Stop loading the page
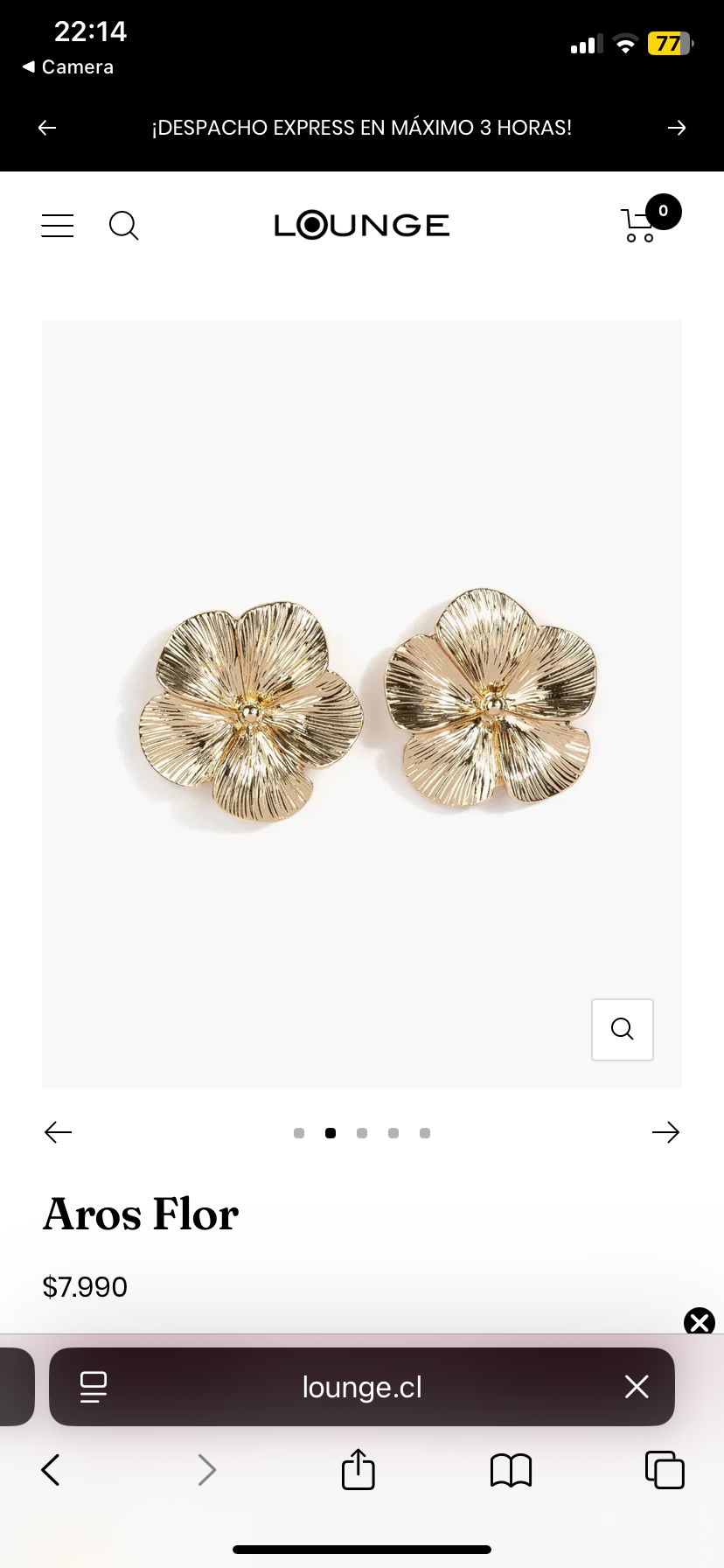Viewport: 724px width, 1568px height. coord(637,1387)
